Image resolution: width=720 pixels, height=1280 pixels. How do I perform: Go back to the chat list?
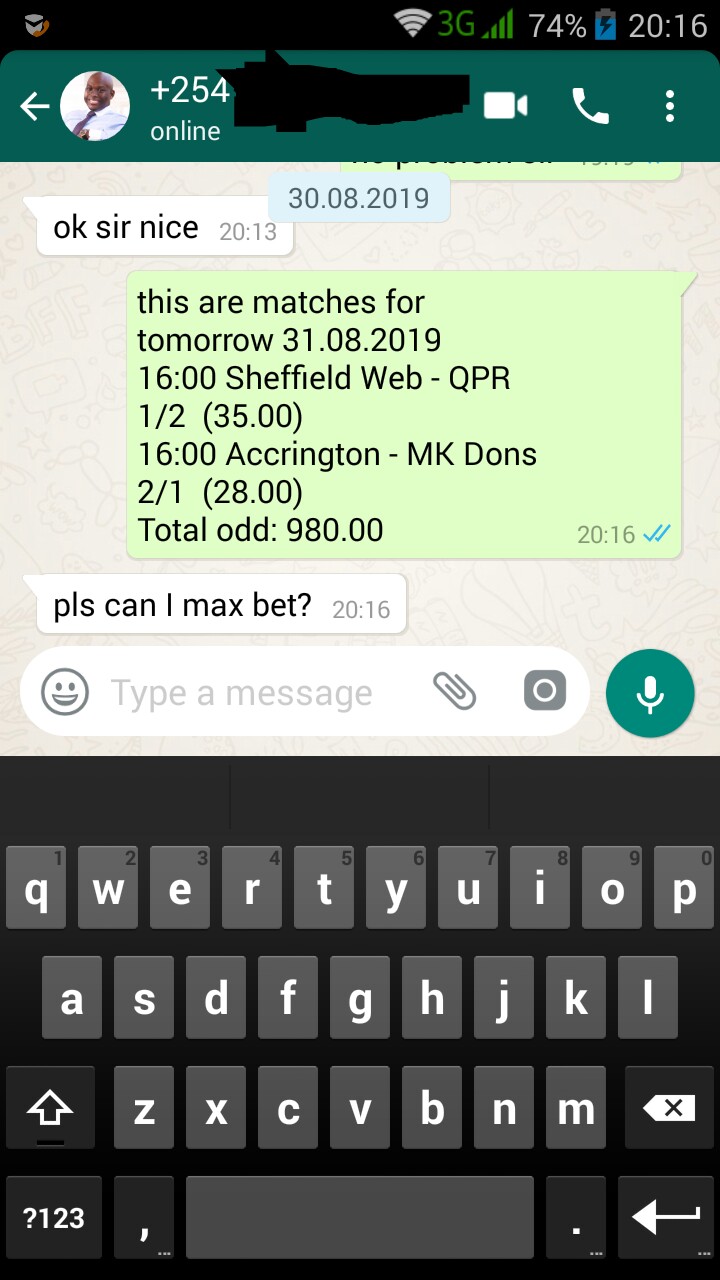(x=34, y=106)
